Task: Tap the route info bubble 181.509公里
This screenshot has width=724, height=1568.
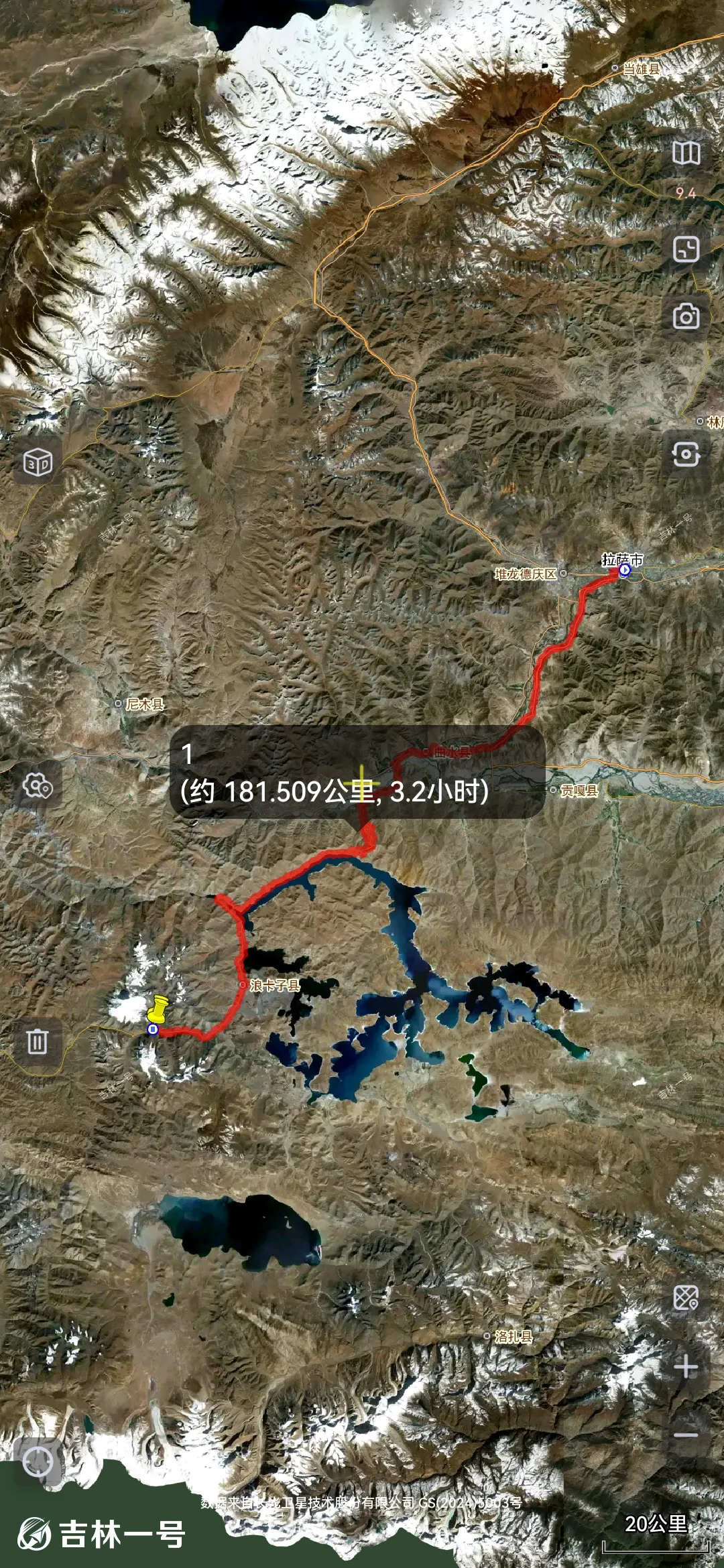Action: pyautogui.click(x=357, y=772)
